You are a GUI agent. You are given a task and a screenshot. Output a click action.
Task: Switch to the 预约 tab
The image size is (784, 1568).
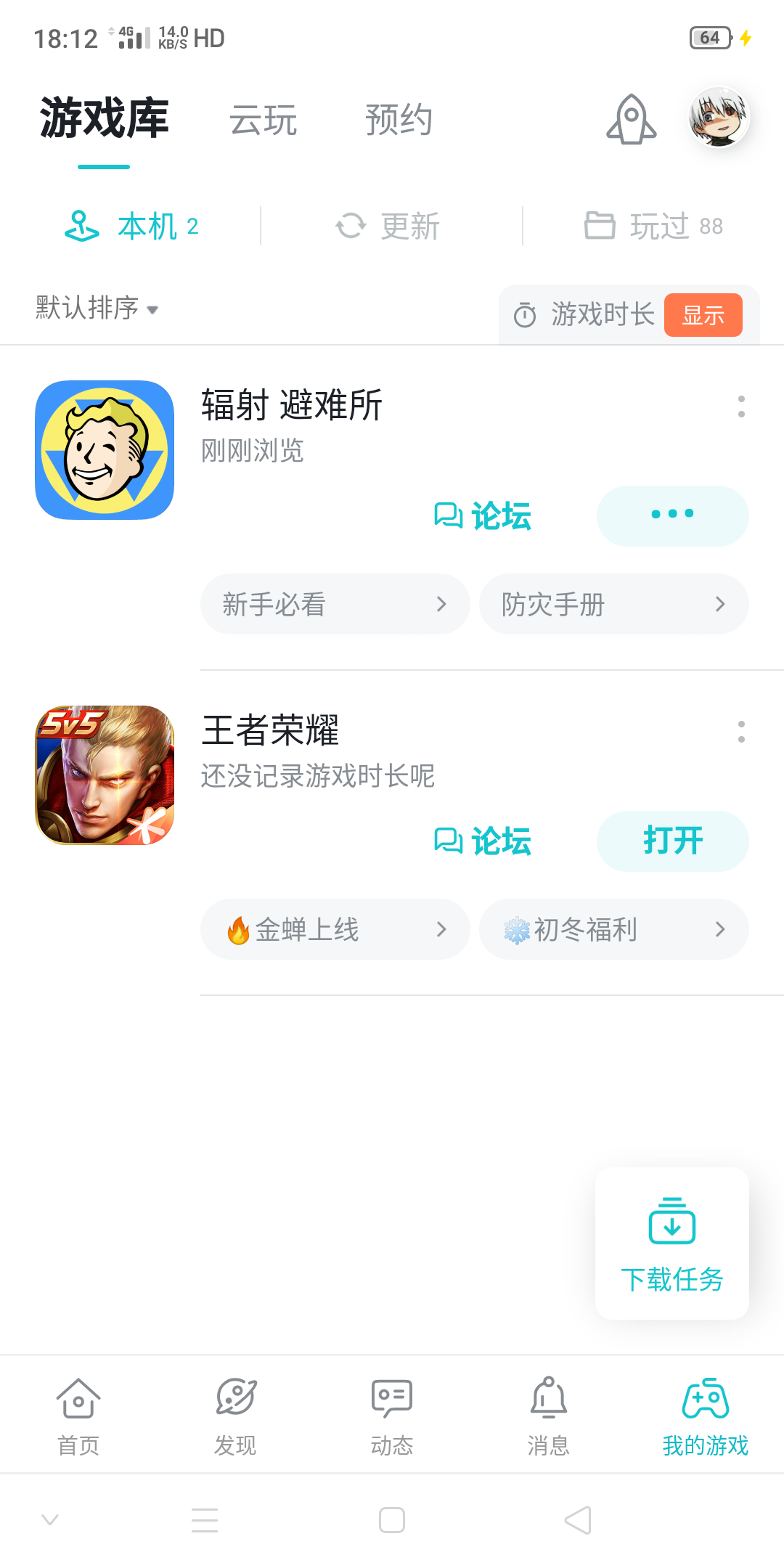[399, 118]
